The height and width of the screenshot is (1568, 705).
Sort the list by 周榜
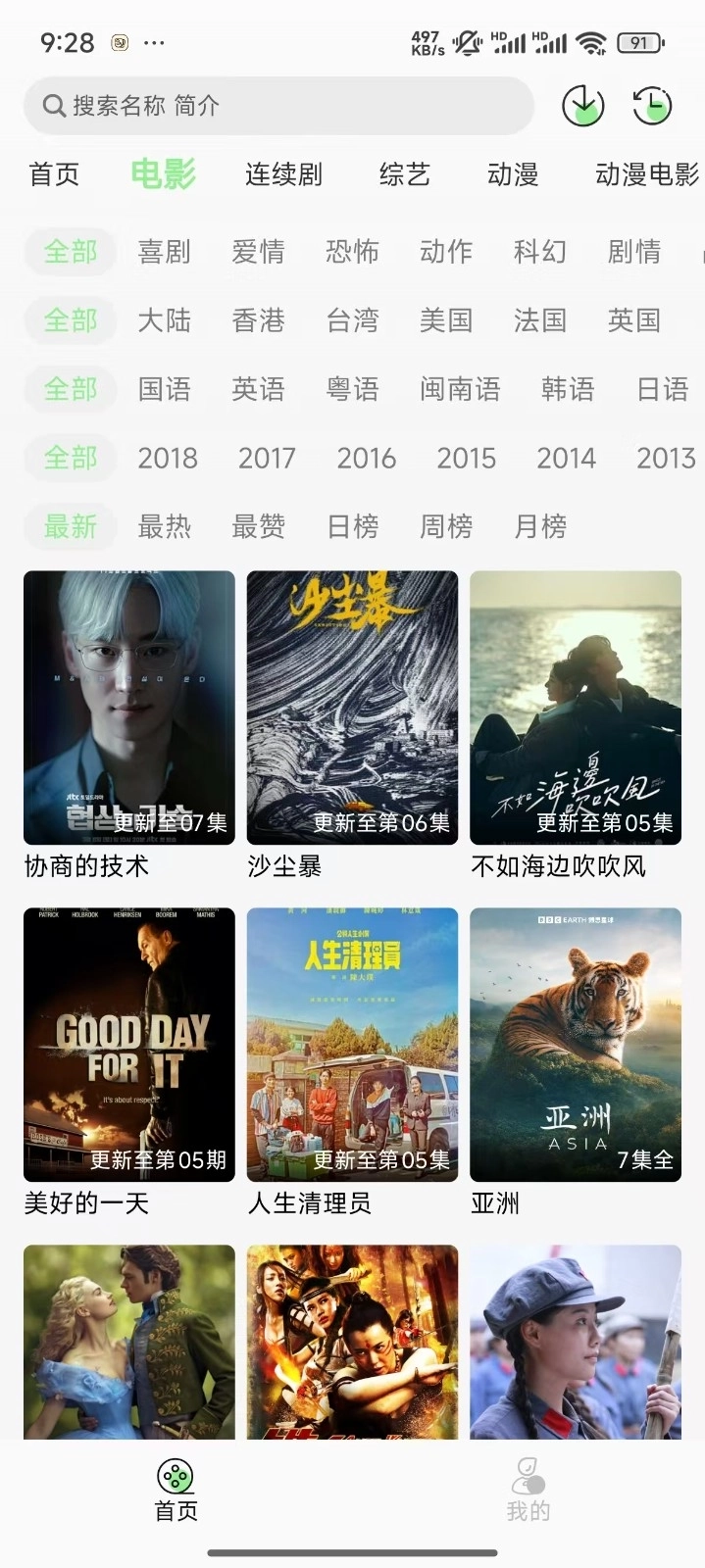pos(446,526)
